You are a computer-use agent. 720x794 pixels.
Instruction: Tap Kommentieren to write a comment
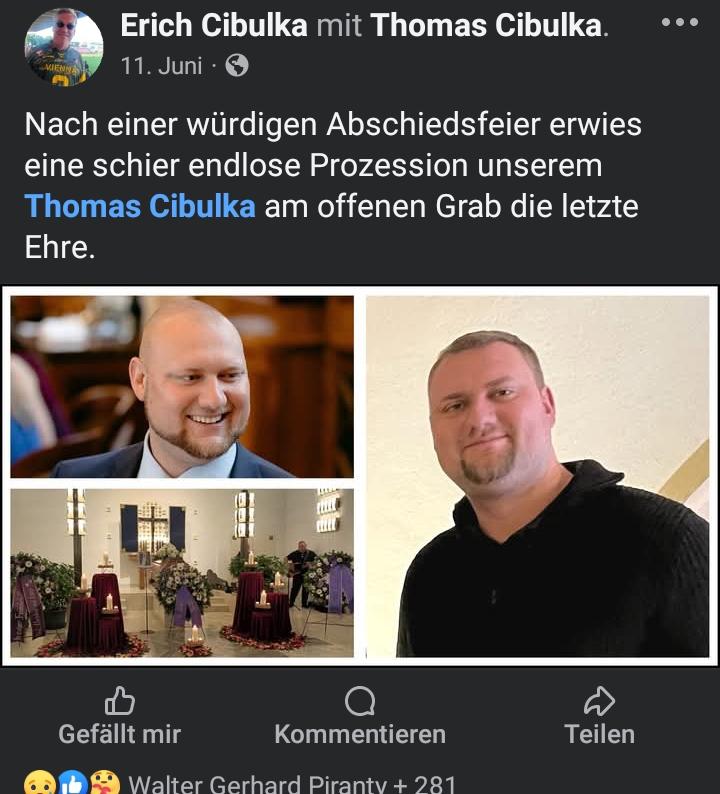[360, 717]
